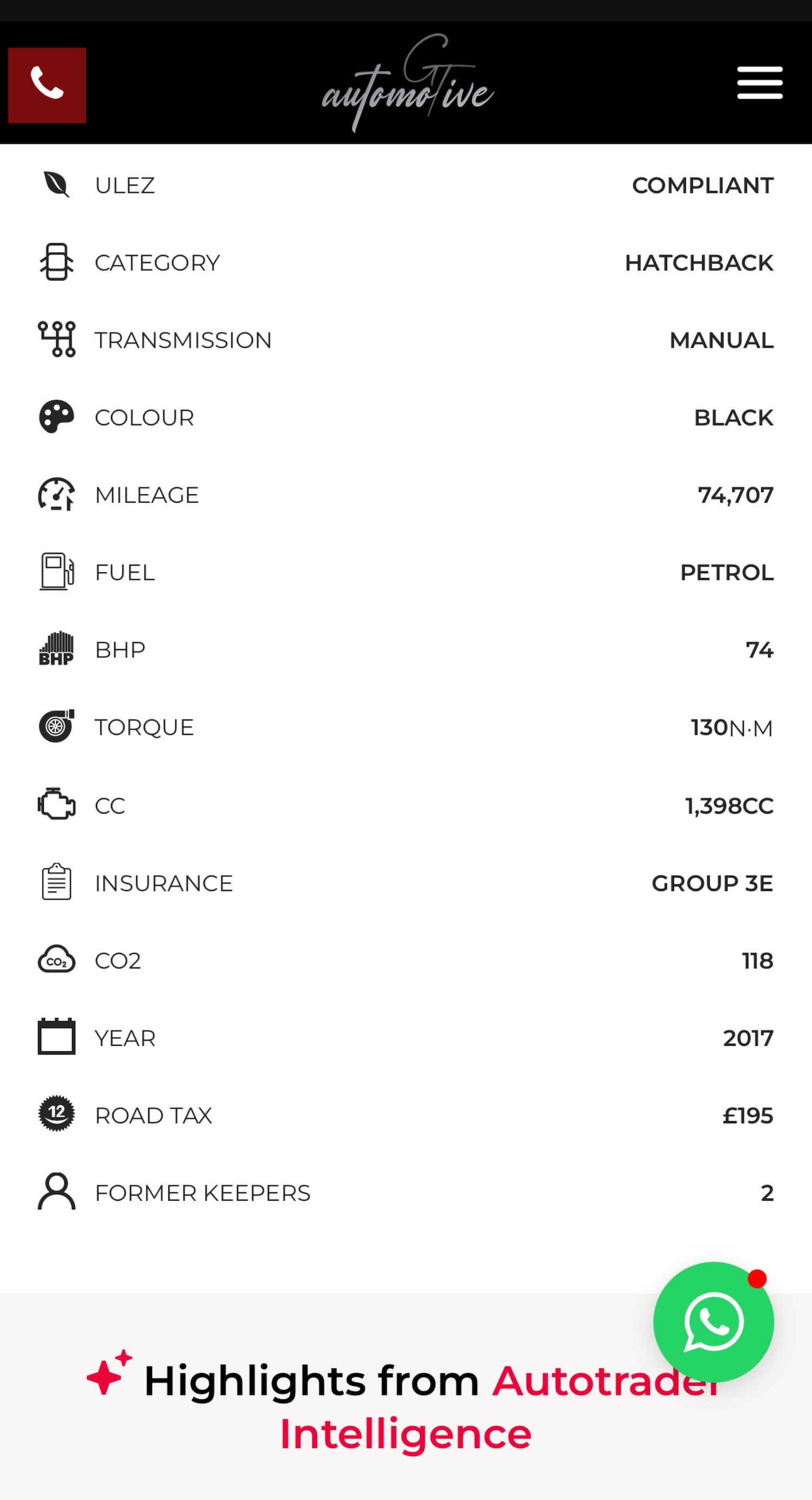Click the transmission gear stick icon
The height and width of the screenshot is (1500, 812).
pyautogui.click(x=56, y=339)
